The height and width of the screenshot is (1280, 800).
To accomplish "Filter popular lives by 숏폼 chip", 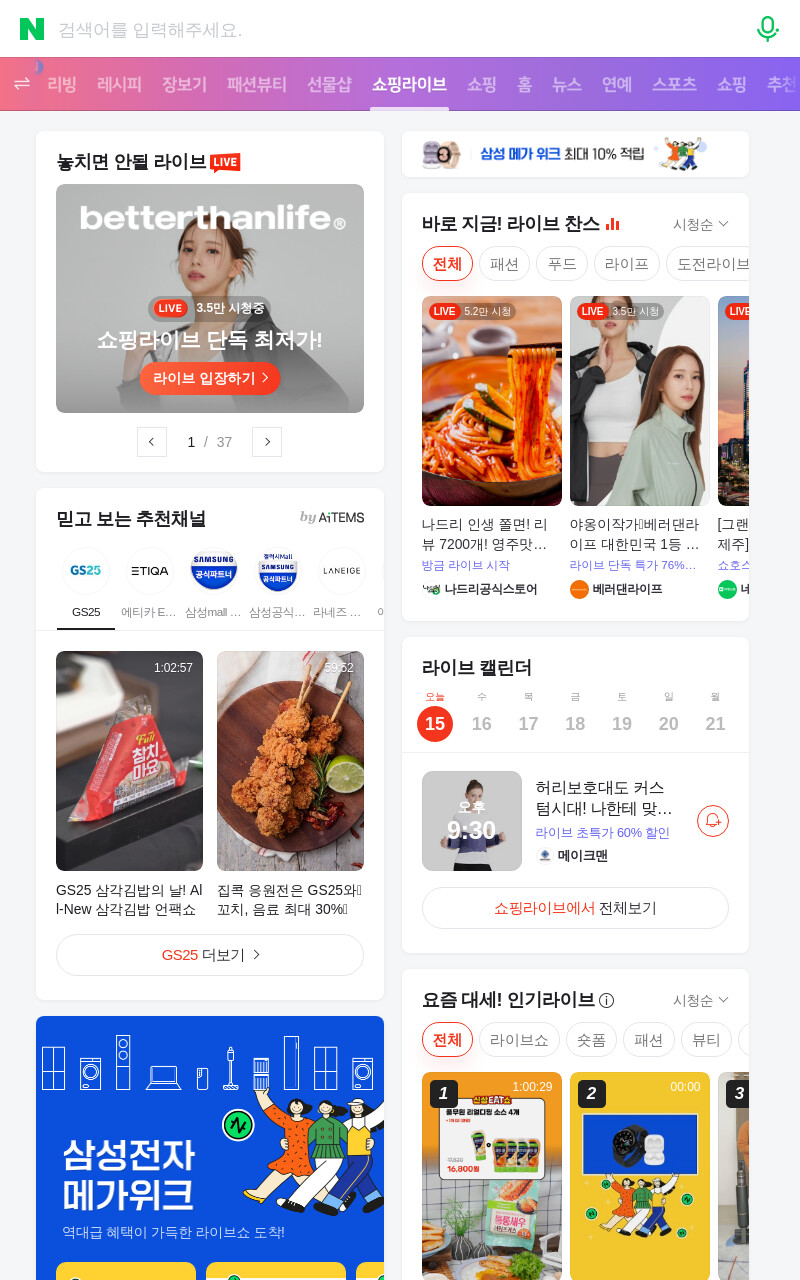I will pos(591,1040).
